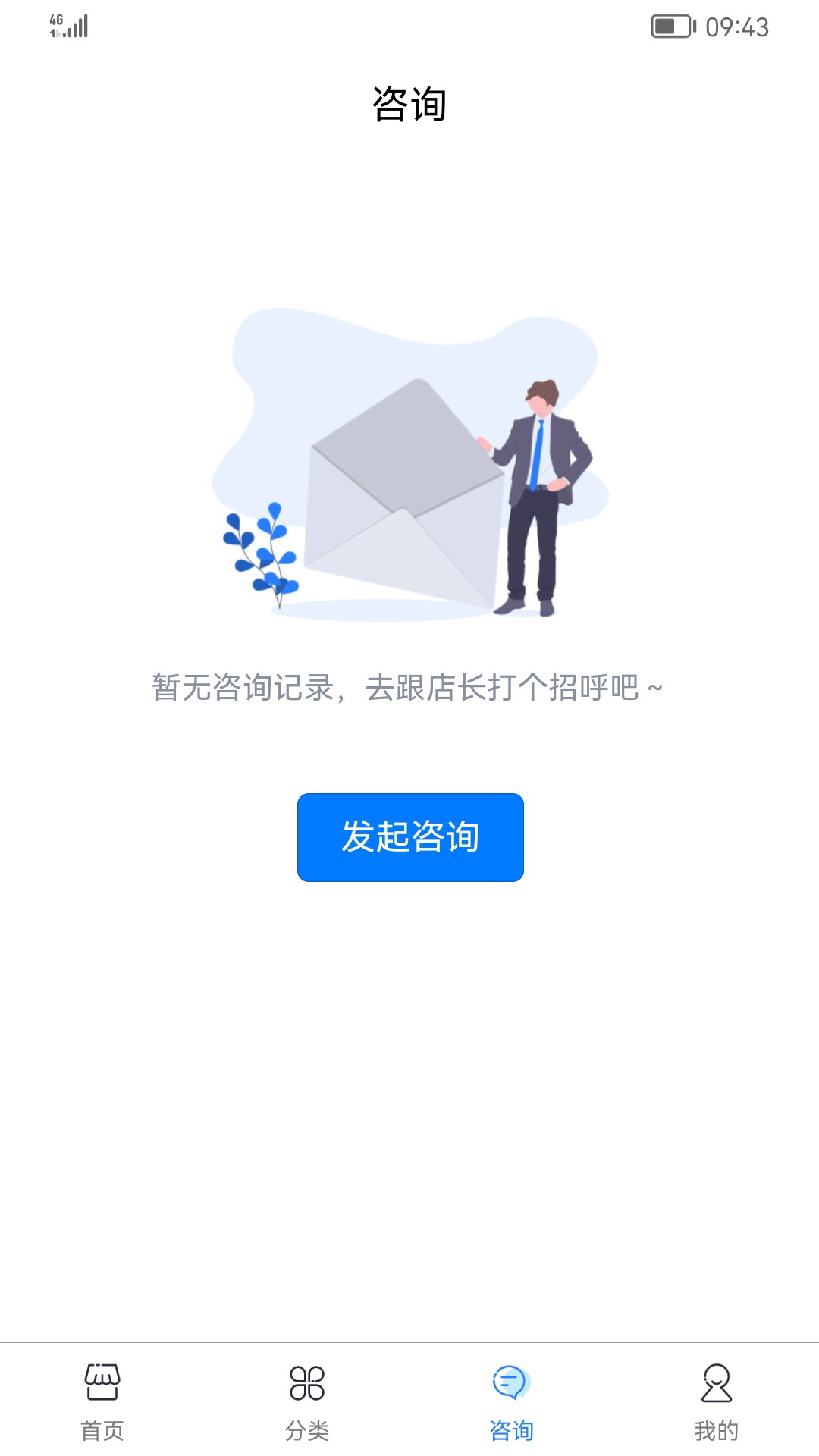Screen dimensions: 819x1456
Task: Select the 咨询 tab
Action: pyautogui.click(x=511, y=1401)
